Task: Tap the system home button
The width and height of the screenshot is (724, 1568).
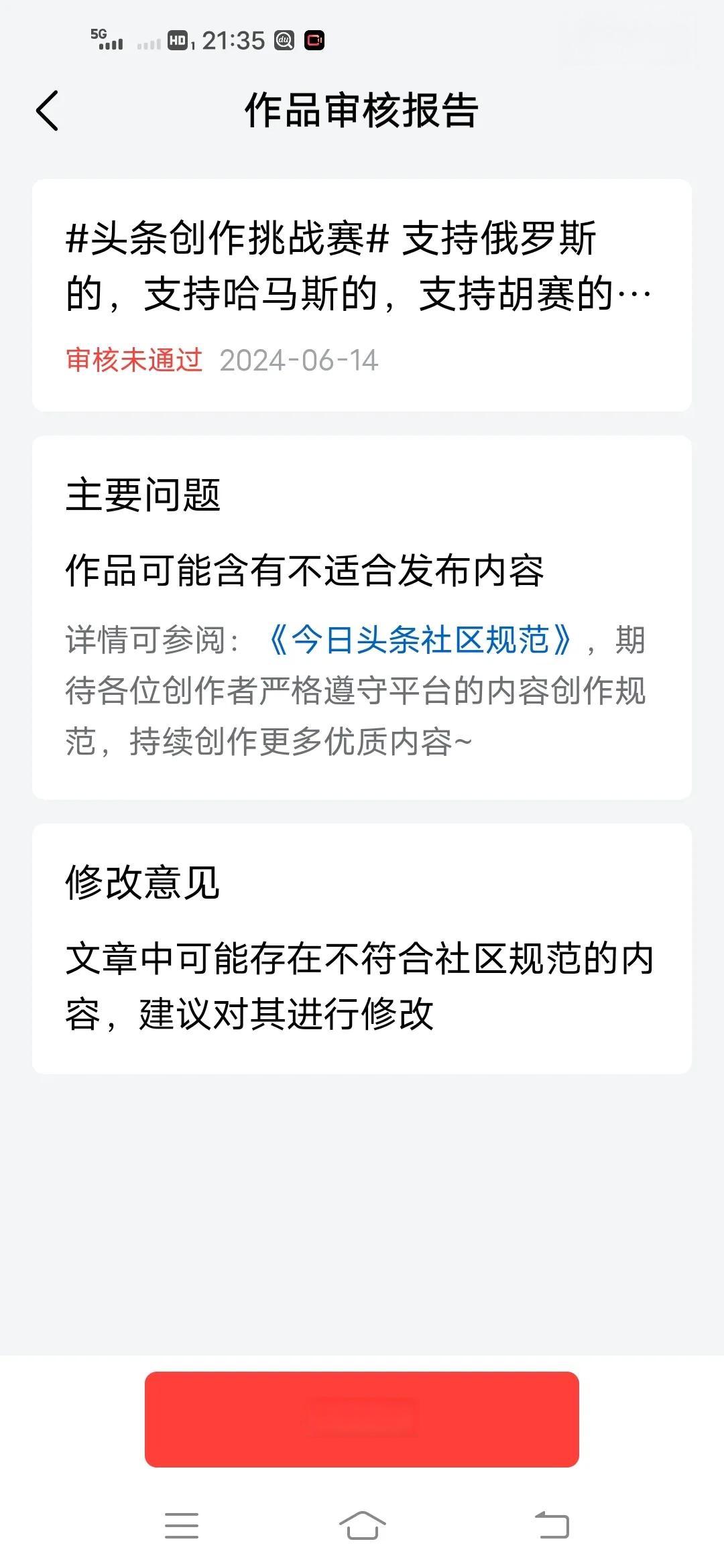Action: (x=362, y=1526)
